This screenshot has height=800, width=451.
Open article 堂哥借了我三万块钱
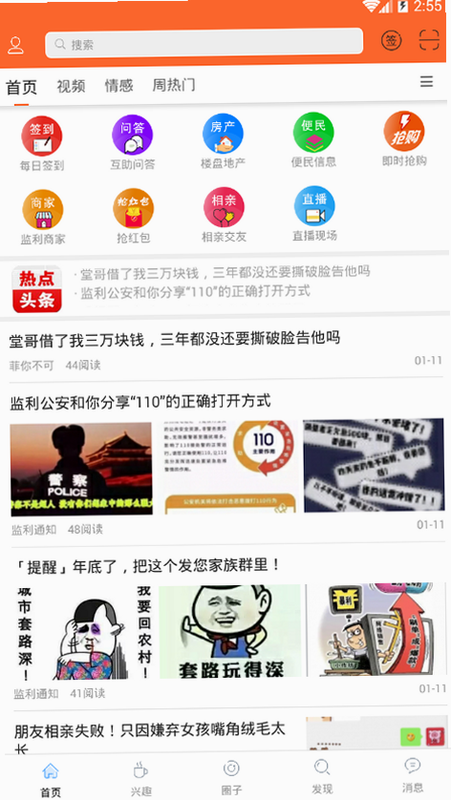click(175, 339)
